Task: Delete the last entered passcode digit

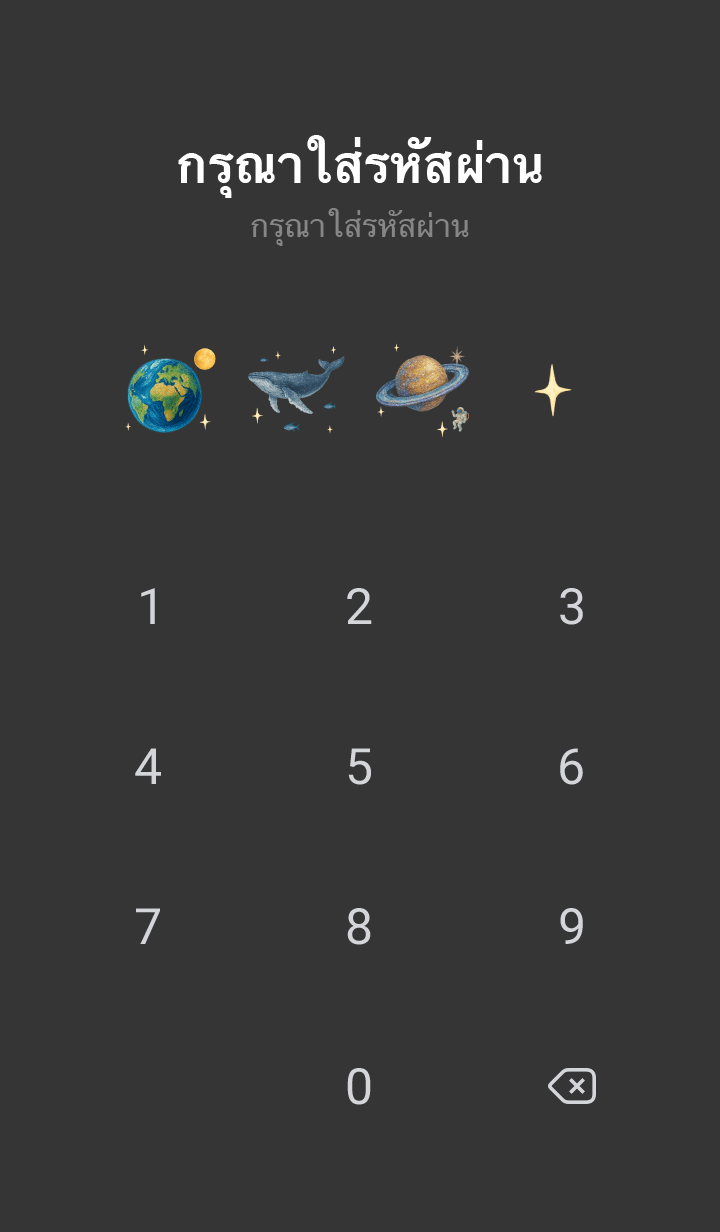Action: (572, 1086)
